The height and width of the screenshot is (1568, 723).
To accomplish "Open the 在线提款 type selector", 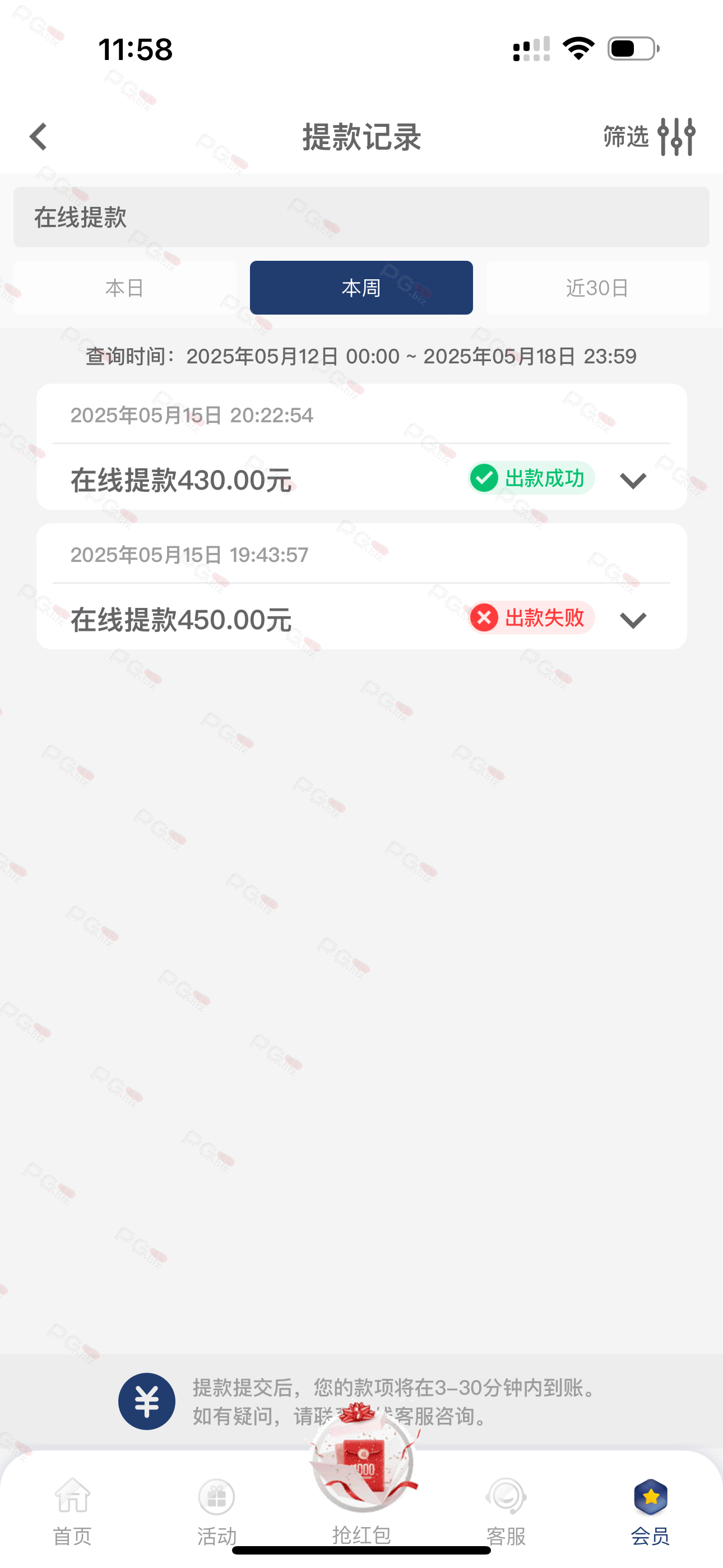I will pos(361,217).
